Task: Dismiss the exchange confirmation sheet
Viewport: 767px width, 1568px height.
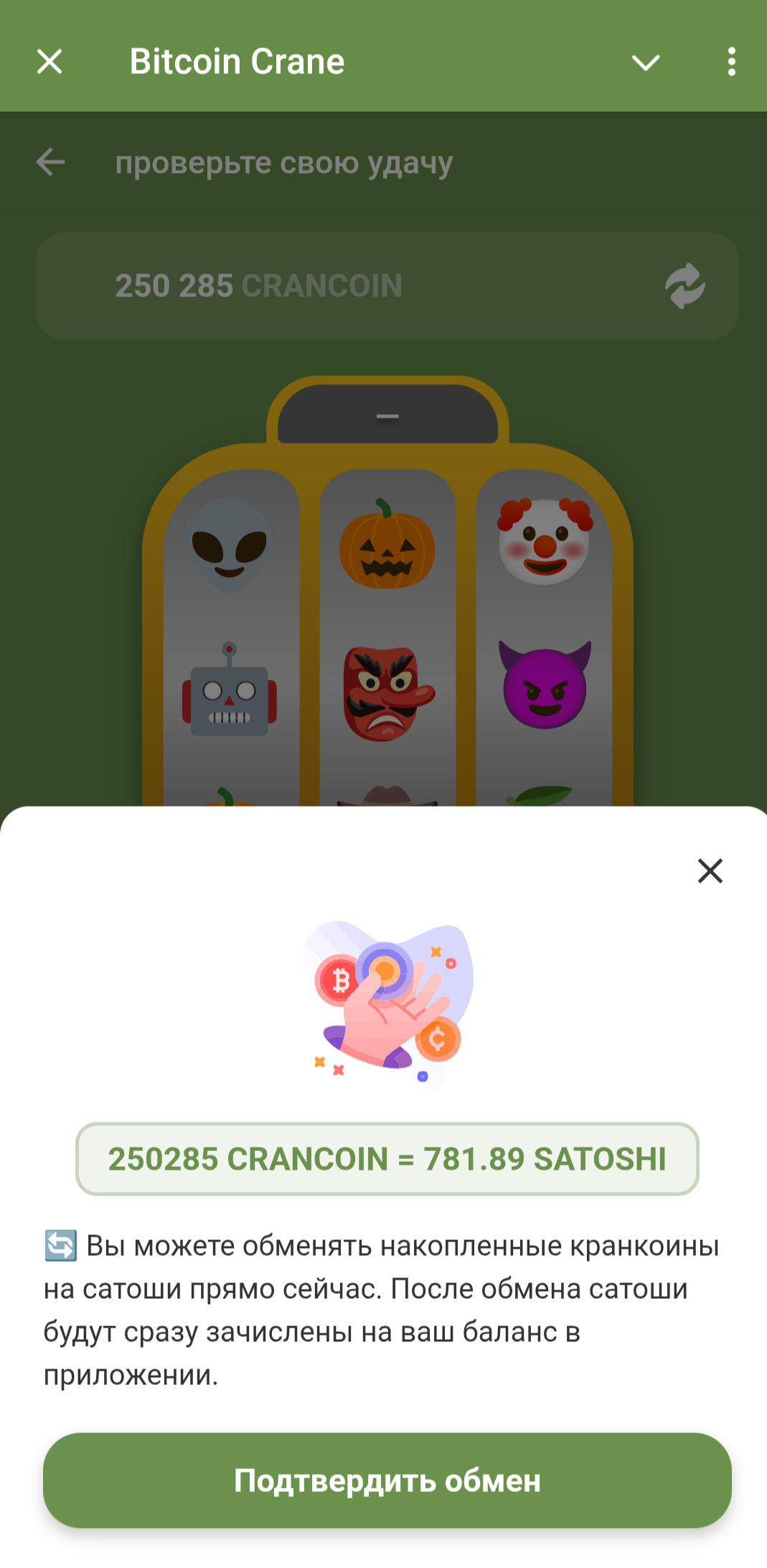Action: 710,870
